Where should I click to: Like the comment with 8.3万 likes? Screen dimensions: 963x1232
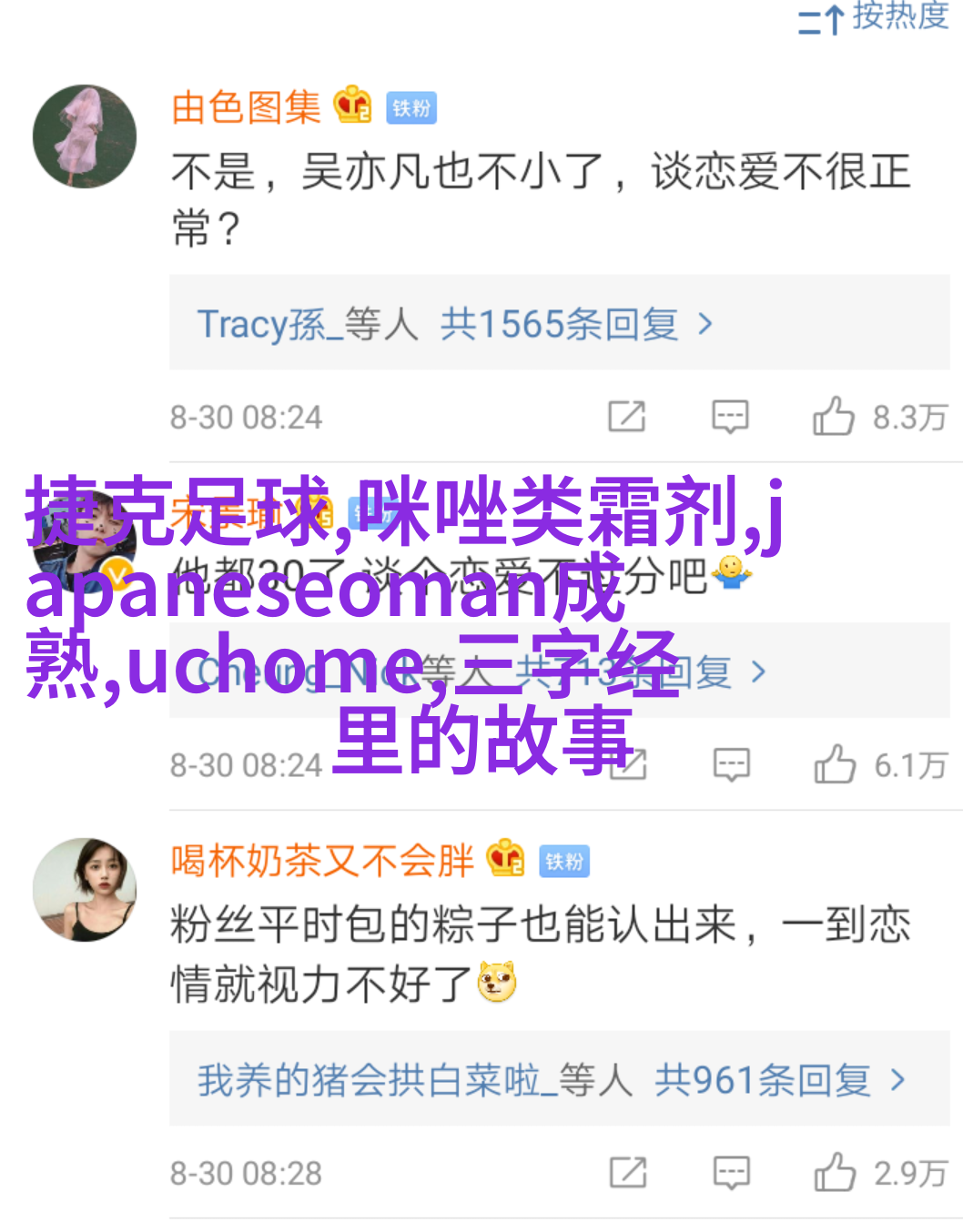(834, 417)
